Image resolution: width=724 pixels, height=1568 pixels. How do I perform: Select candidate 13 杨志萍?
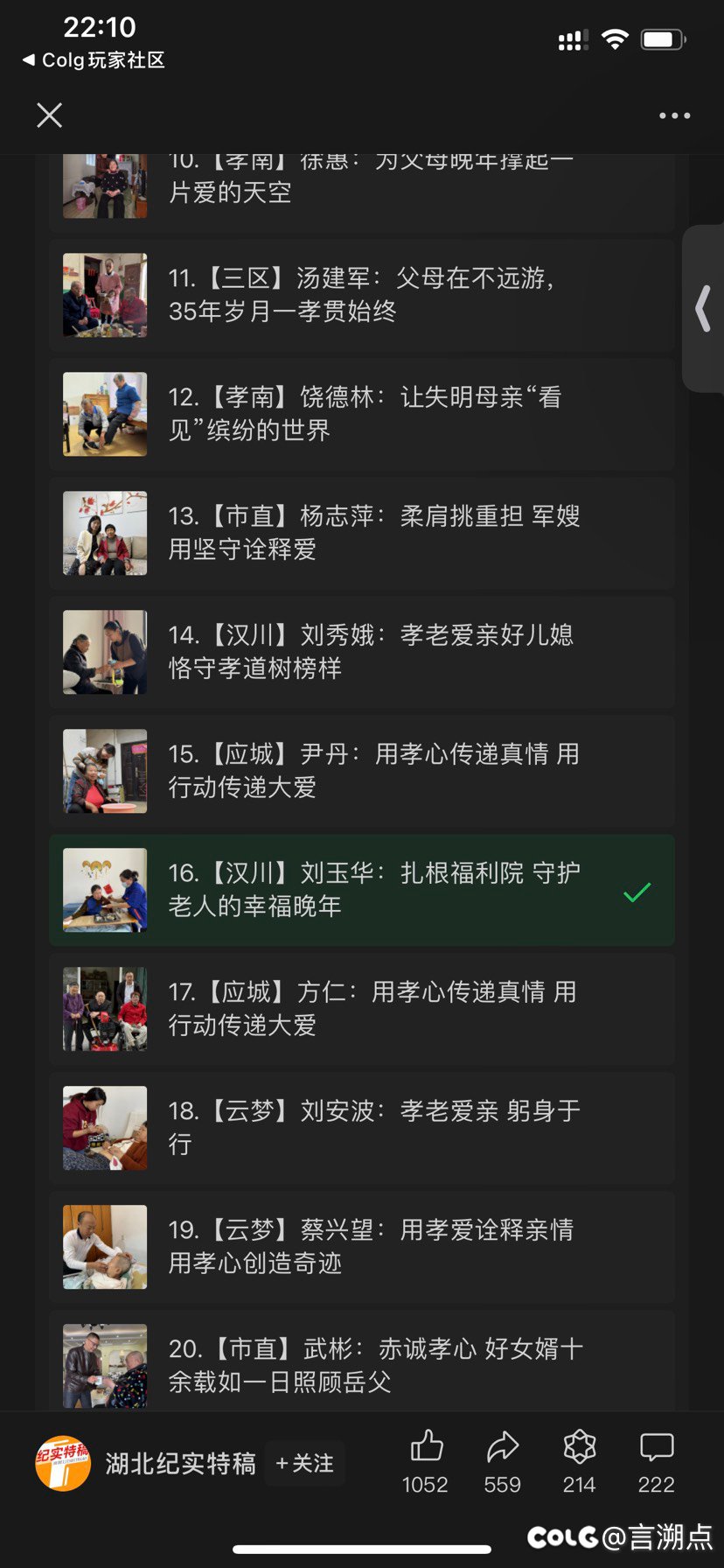tap(362, 534)
